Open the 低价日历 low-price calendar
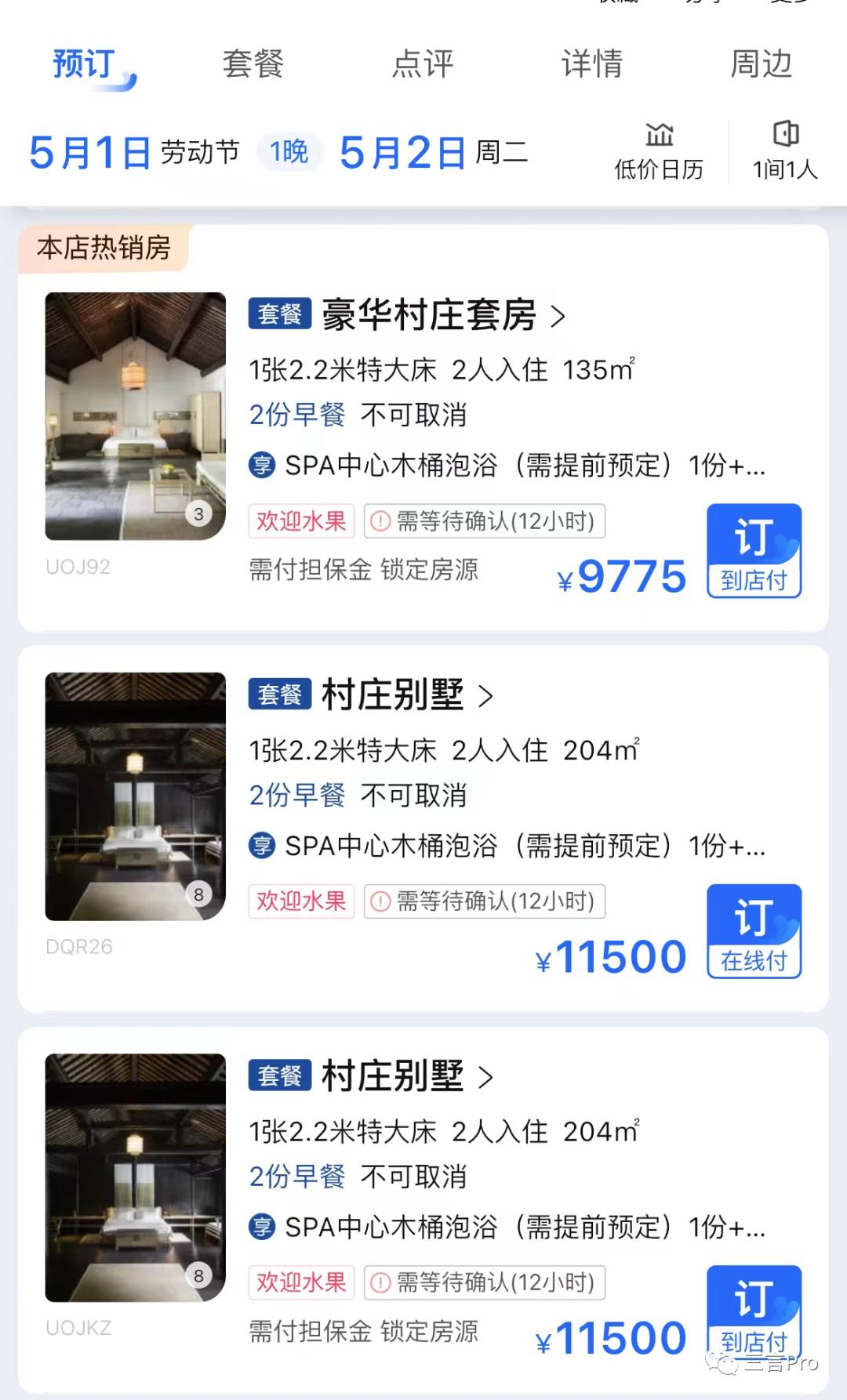Screen dimensions: 847x1400 [659, 152]
